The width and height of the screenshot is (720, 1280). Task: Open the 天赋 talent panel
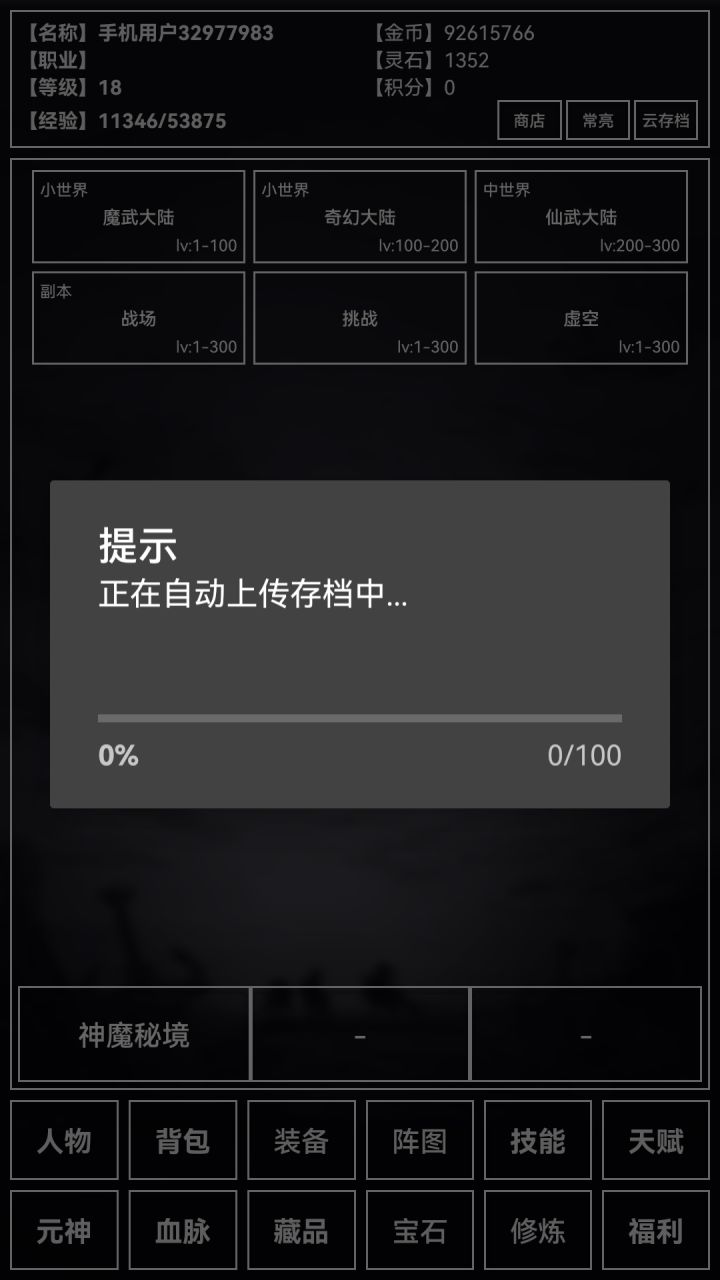click(656, 1140)
